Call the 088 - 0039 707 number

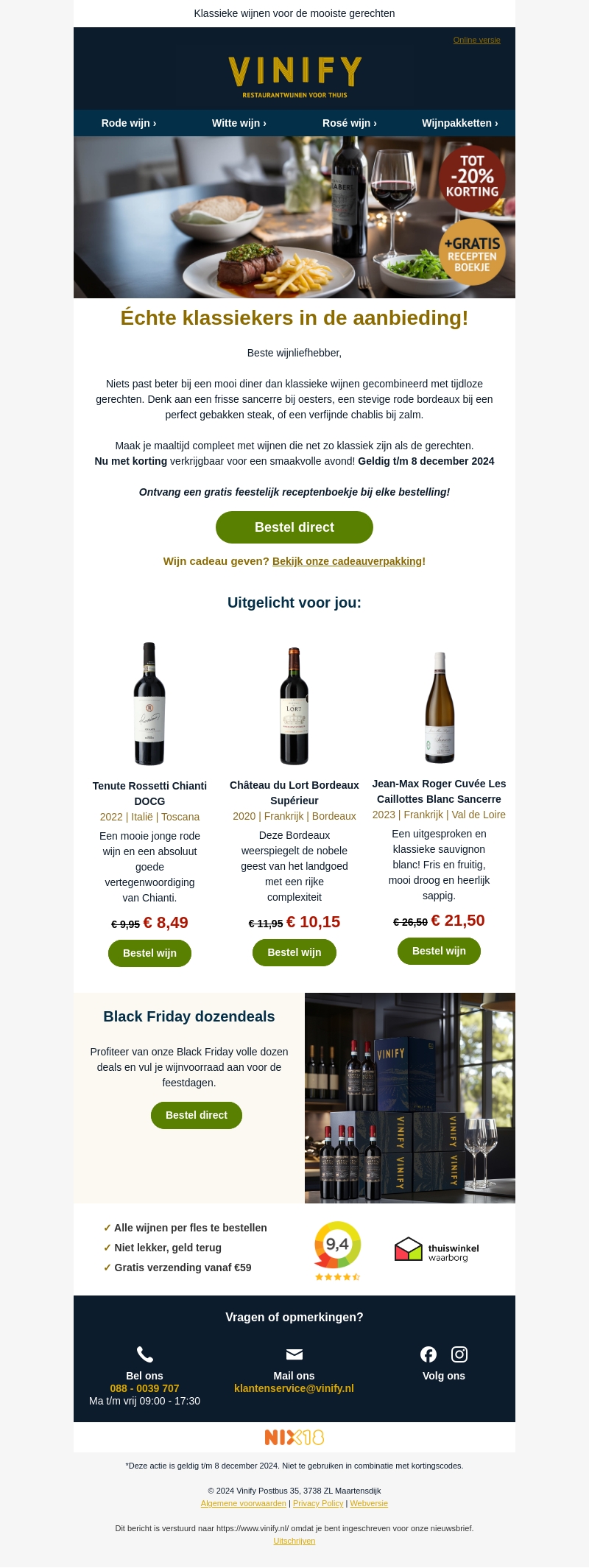[x=144, y=1388]
